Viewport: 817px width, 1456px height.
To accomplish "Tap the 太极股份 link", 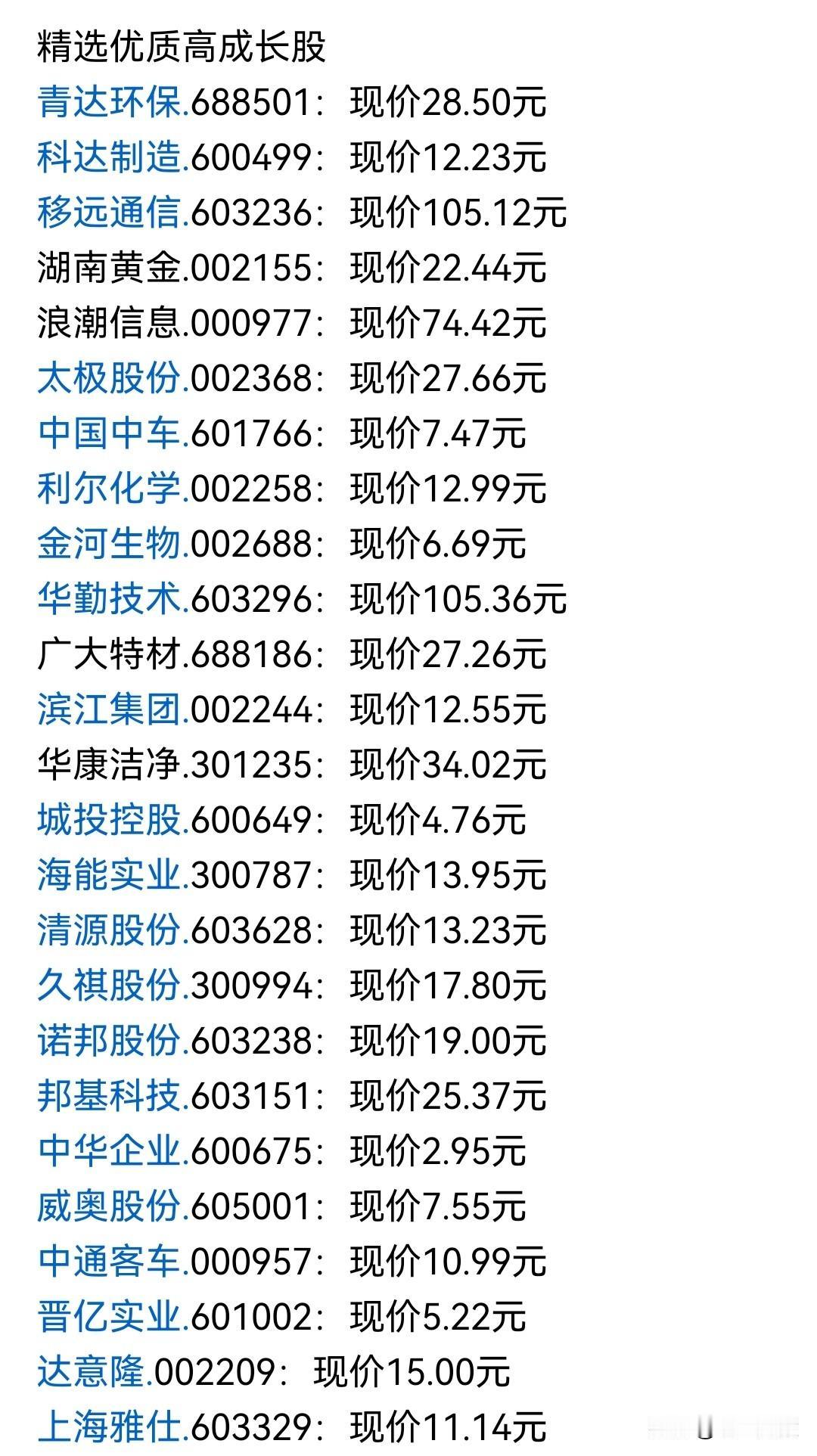I will coord(113,378).
